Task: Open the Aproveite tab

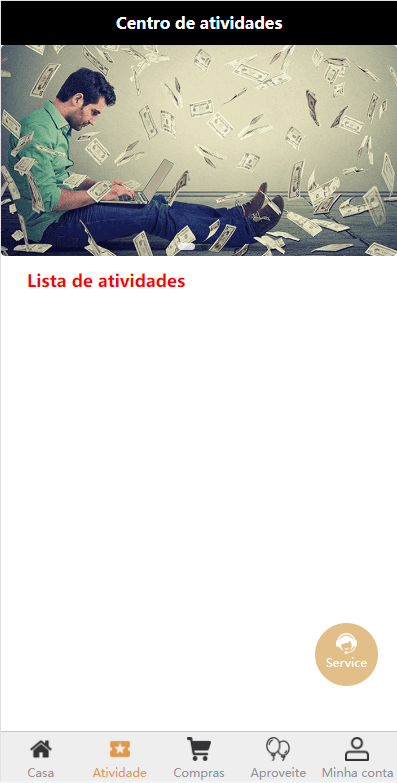Action: point(278,758)
